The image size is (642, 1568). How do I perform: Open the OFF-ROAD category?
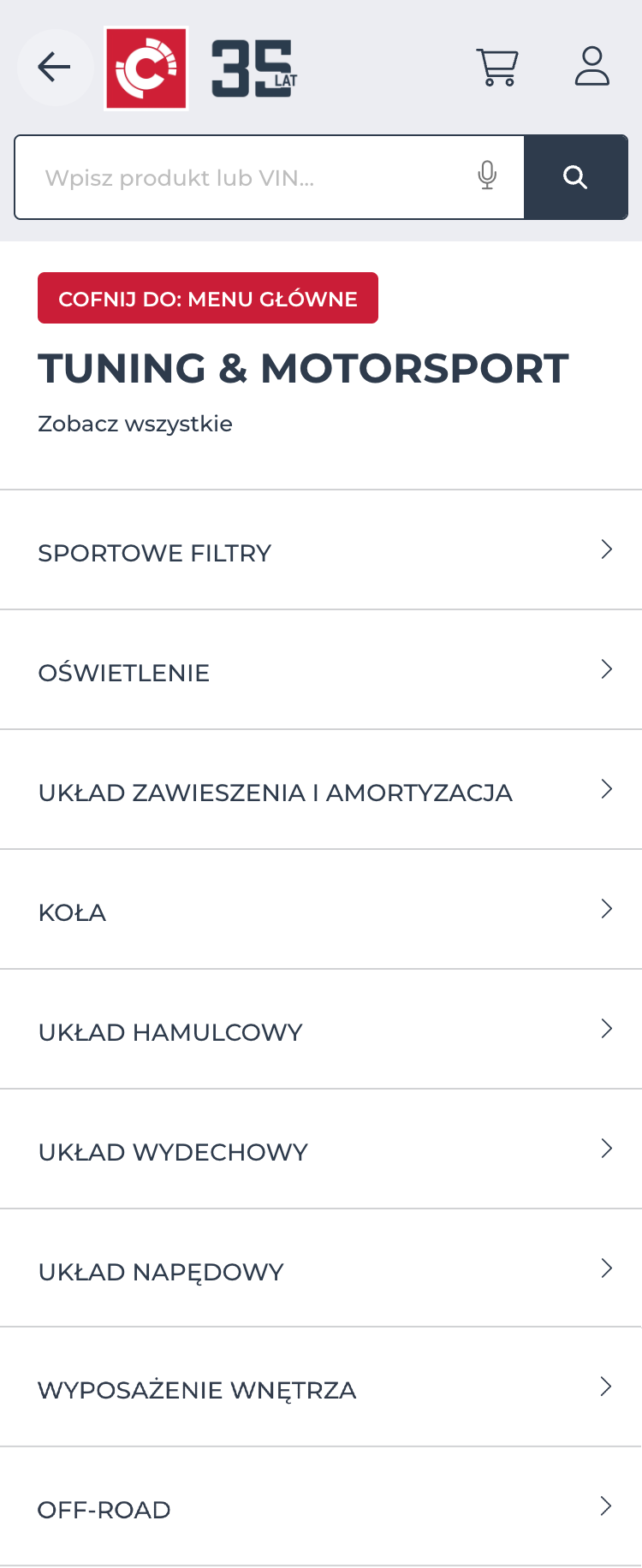(x=321, y=1509)
